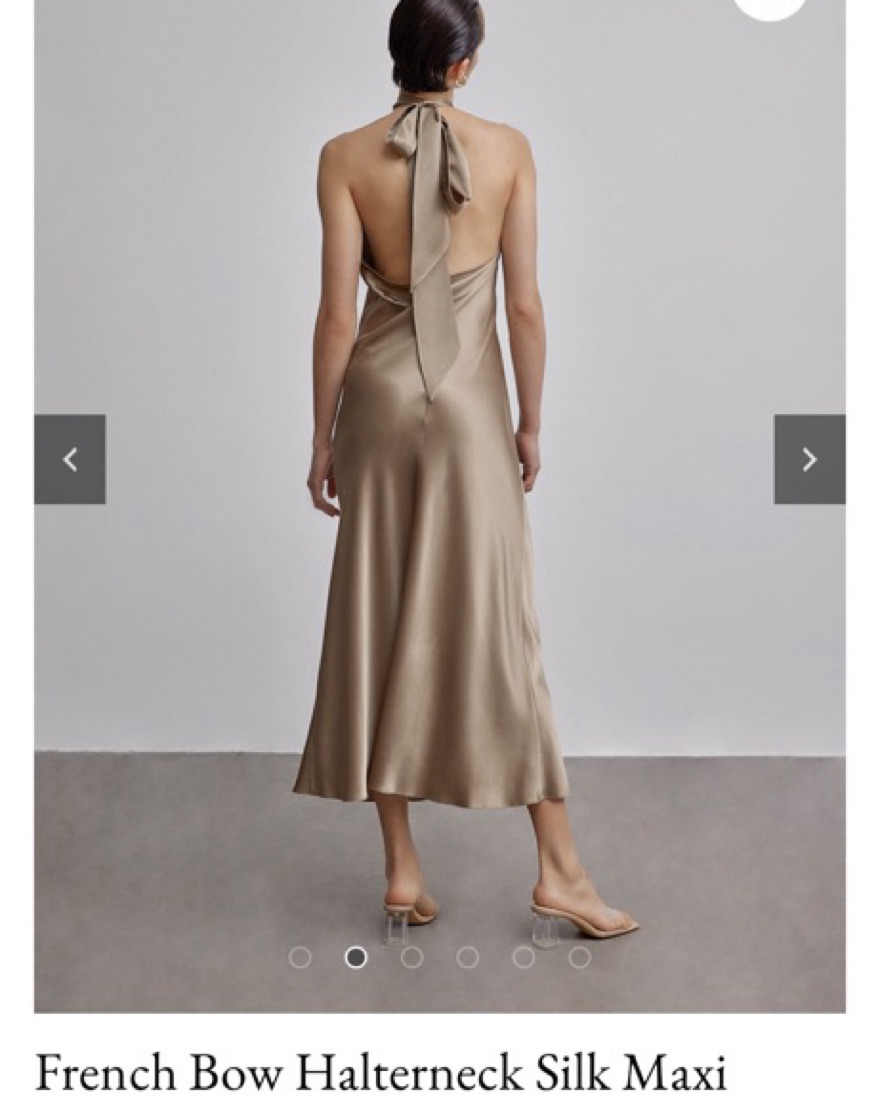Image resolution: width=880 pixels, height=1099 pixels.
Task: Select the fifth carousel dot
Action: pyautogui.click(x=523, y=958)
